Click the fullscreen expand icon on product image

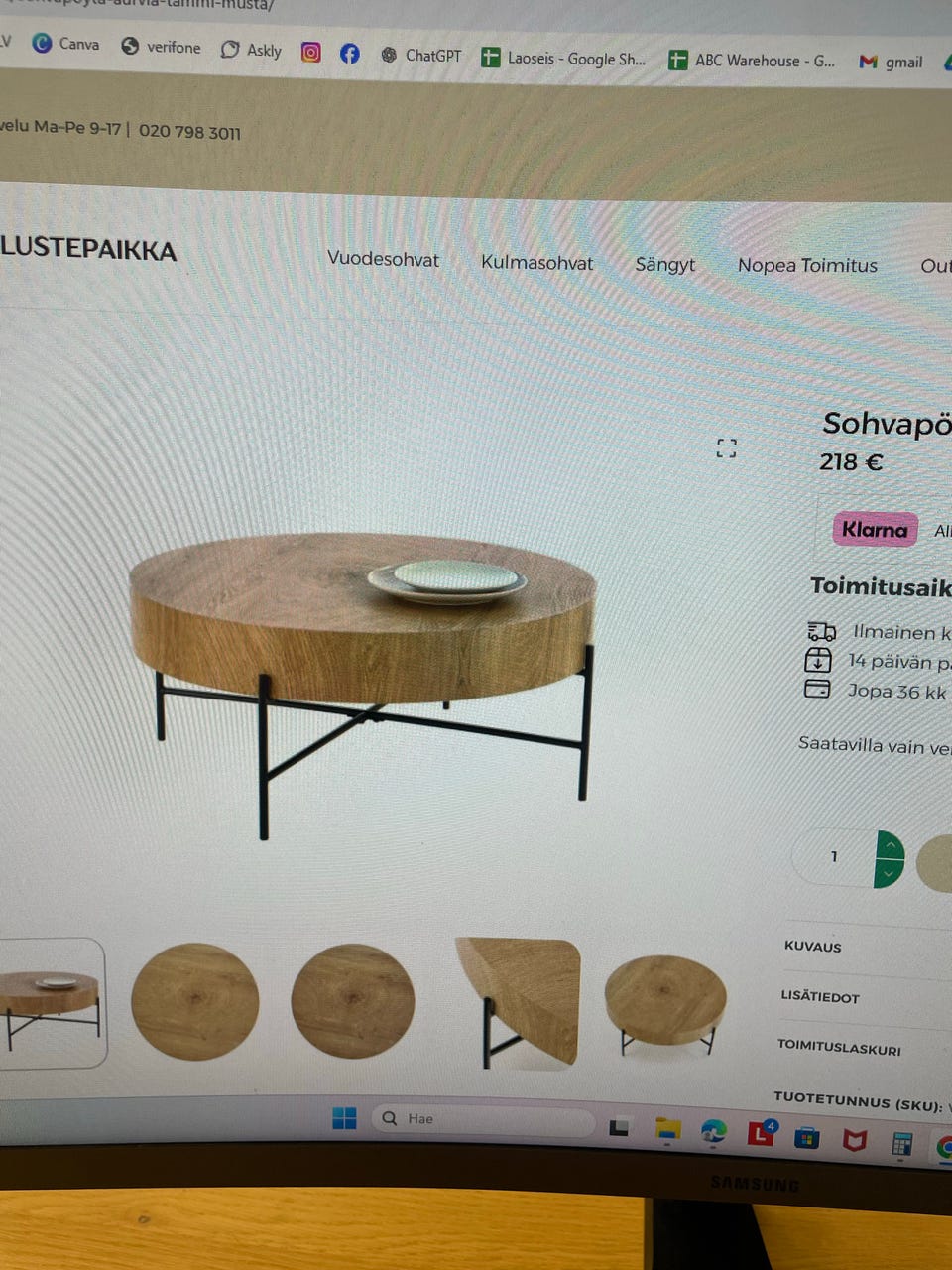(726, 447)
